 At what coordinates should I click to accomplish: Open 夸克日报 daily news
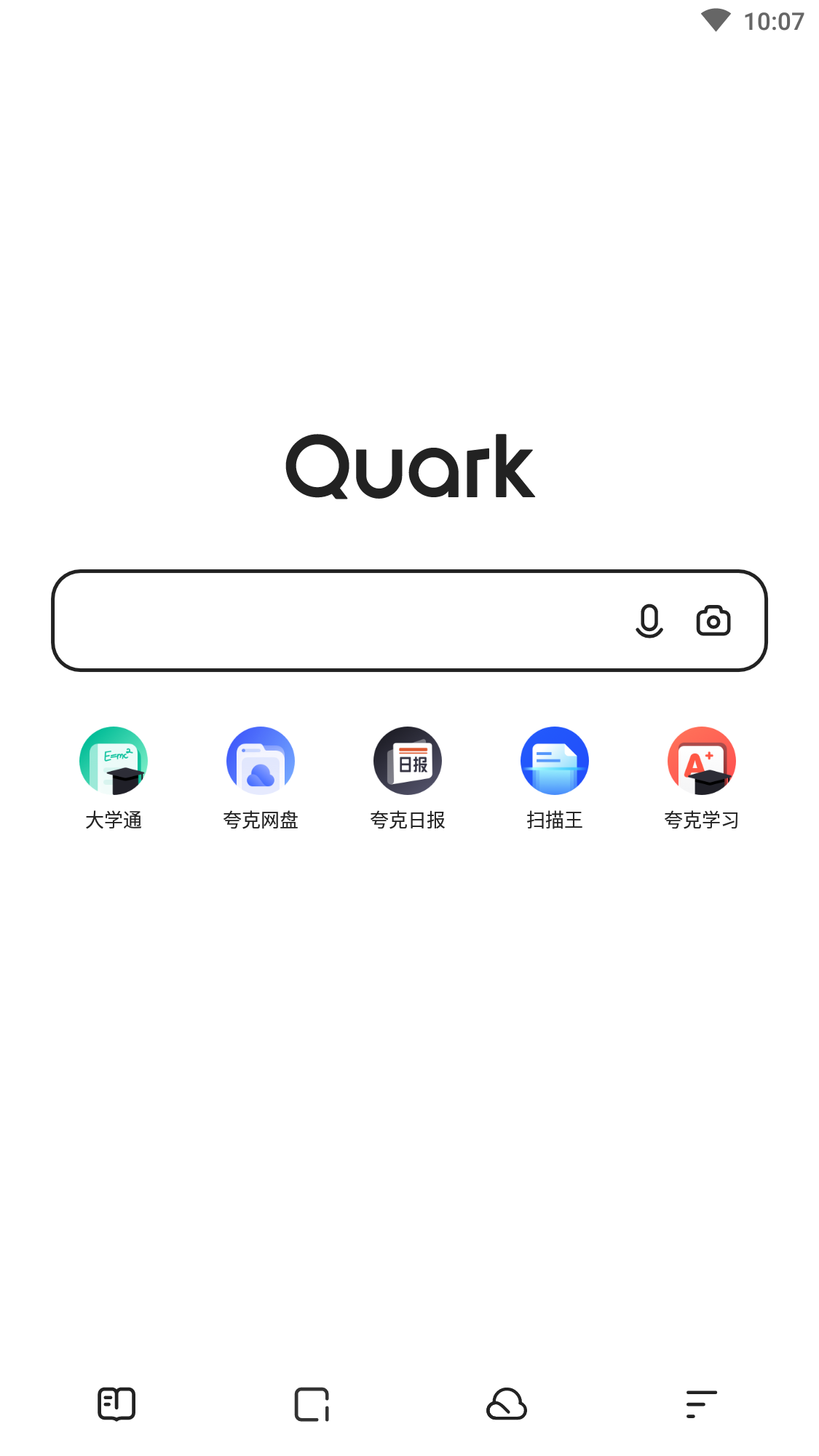coord(408,761)
